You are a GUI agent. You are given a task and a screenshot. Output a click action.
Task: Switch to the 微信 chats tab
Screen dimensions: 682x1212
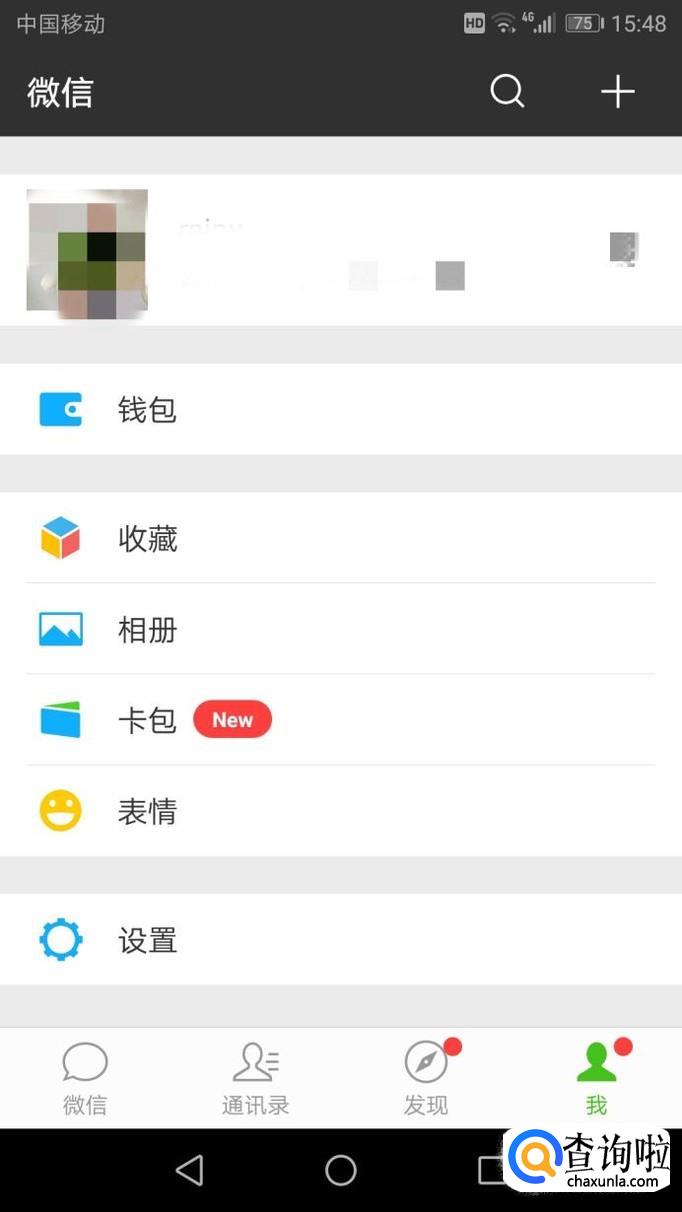pos(85,1078)
